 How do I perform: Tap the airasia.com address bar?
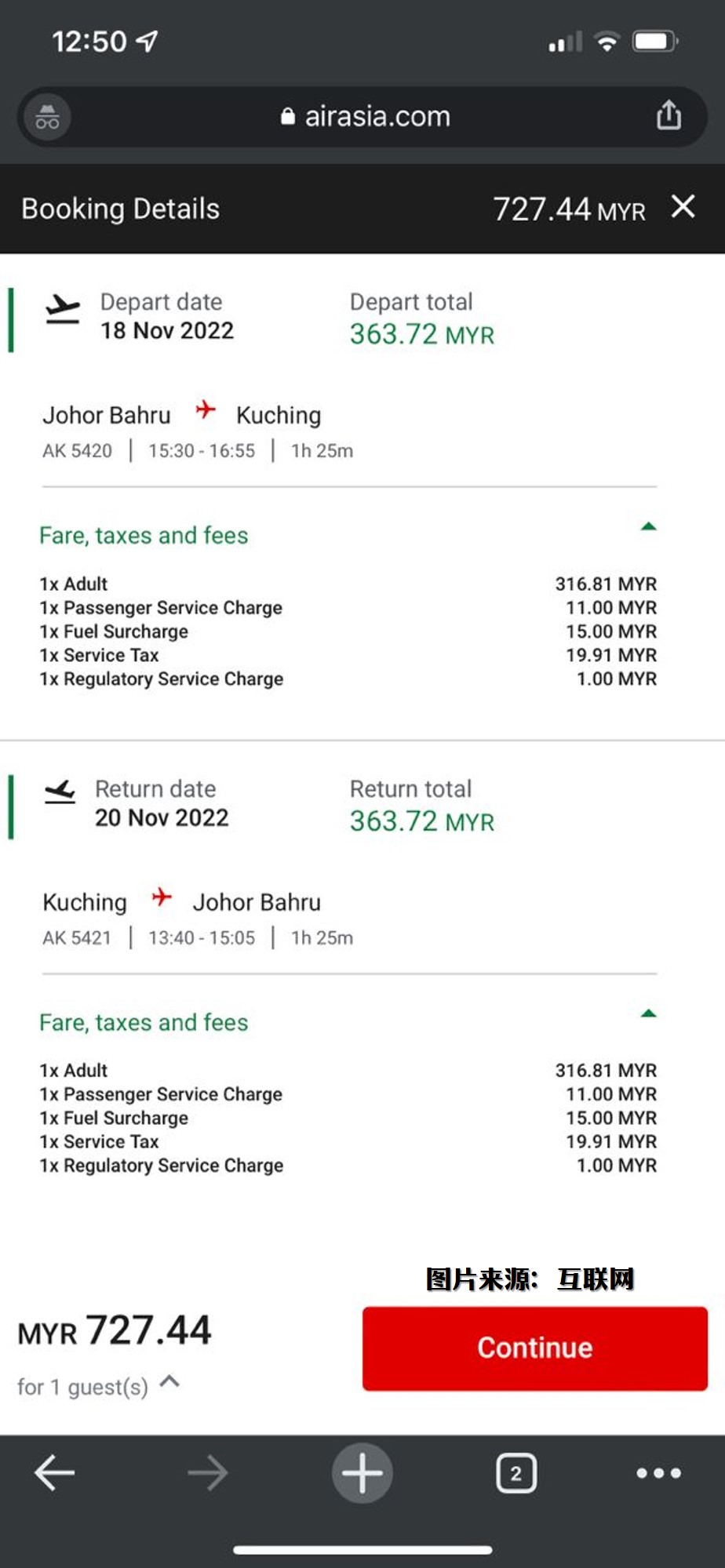(x=366, y=116)
